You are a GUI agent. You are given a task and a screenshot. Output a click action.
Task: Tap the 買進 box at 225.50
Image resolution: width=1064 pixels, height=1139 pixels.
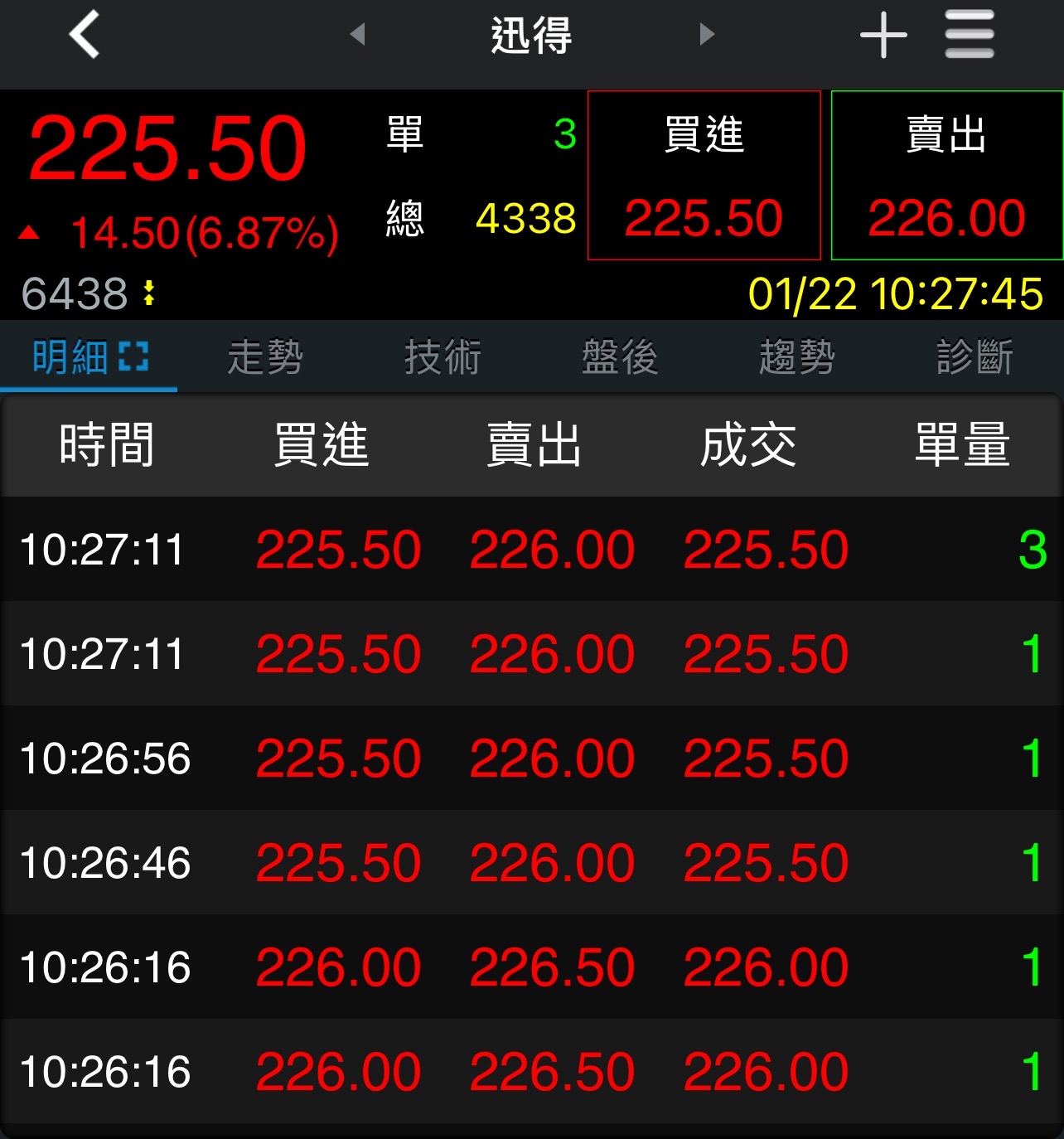[x=704, y=176]
